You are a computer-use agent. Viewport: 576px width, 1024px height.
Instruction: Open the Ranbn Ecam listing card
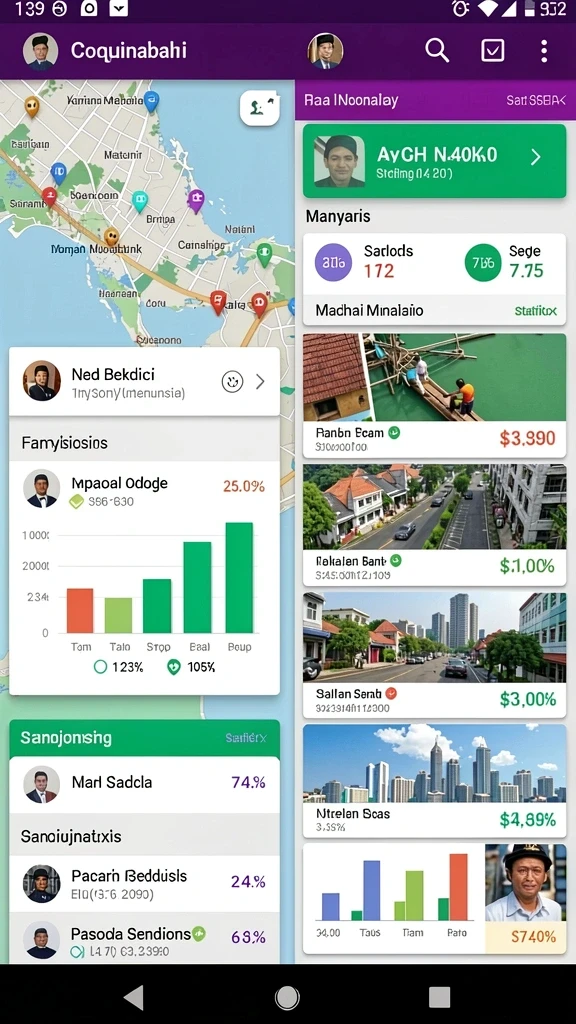pos(434,396)
